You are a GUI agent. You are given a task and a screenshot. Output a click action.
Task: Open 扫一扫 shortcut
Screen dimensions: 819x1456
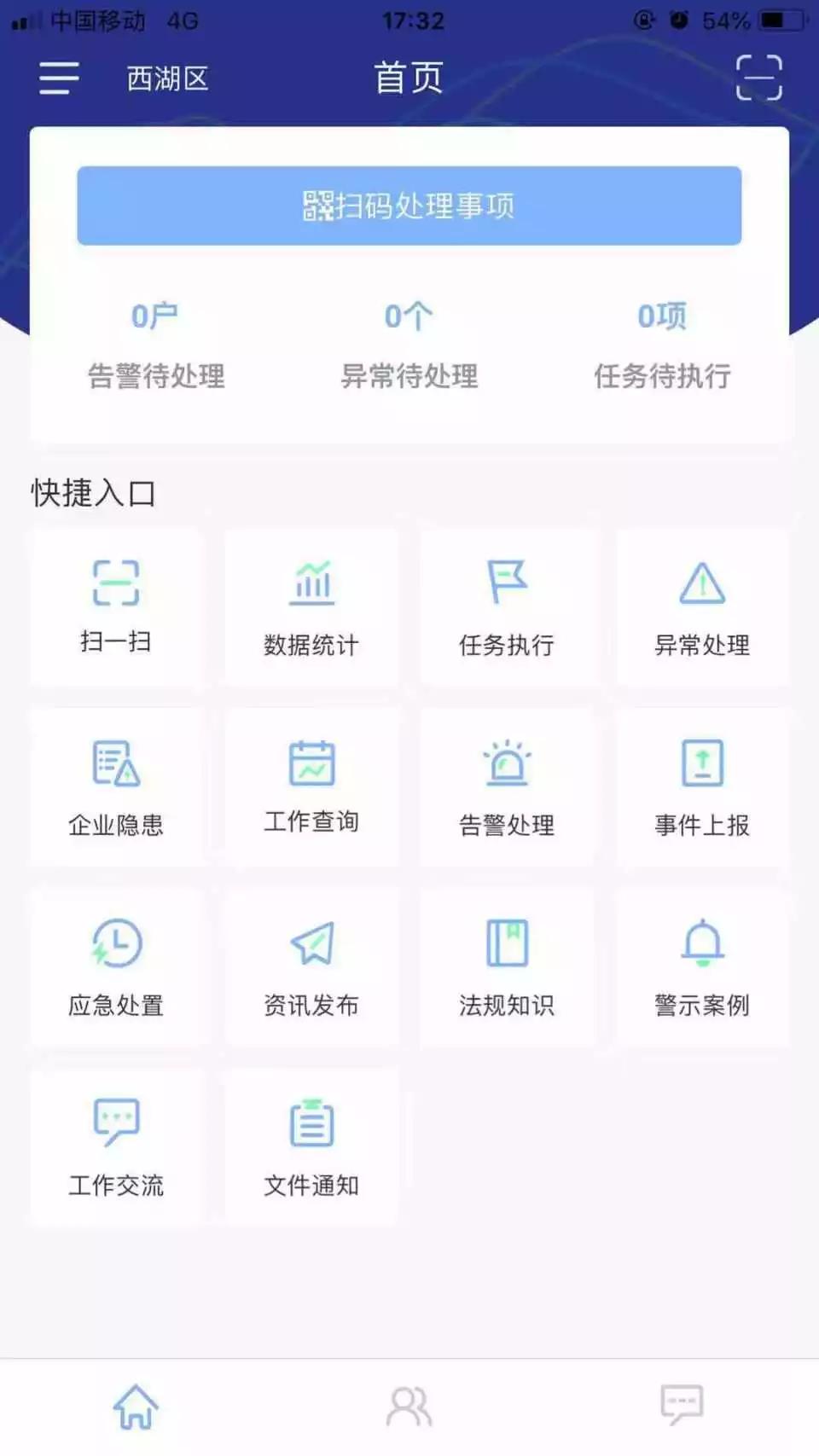[x=116, y=606]
